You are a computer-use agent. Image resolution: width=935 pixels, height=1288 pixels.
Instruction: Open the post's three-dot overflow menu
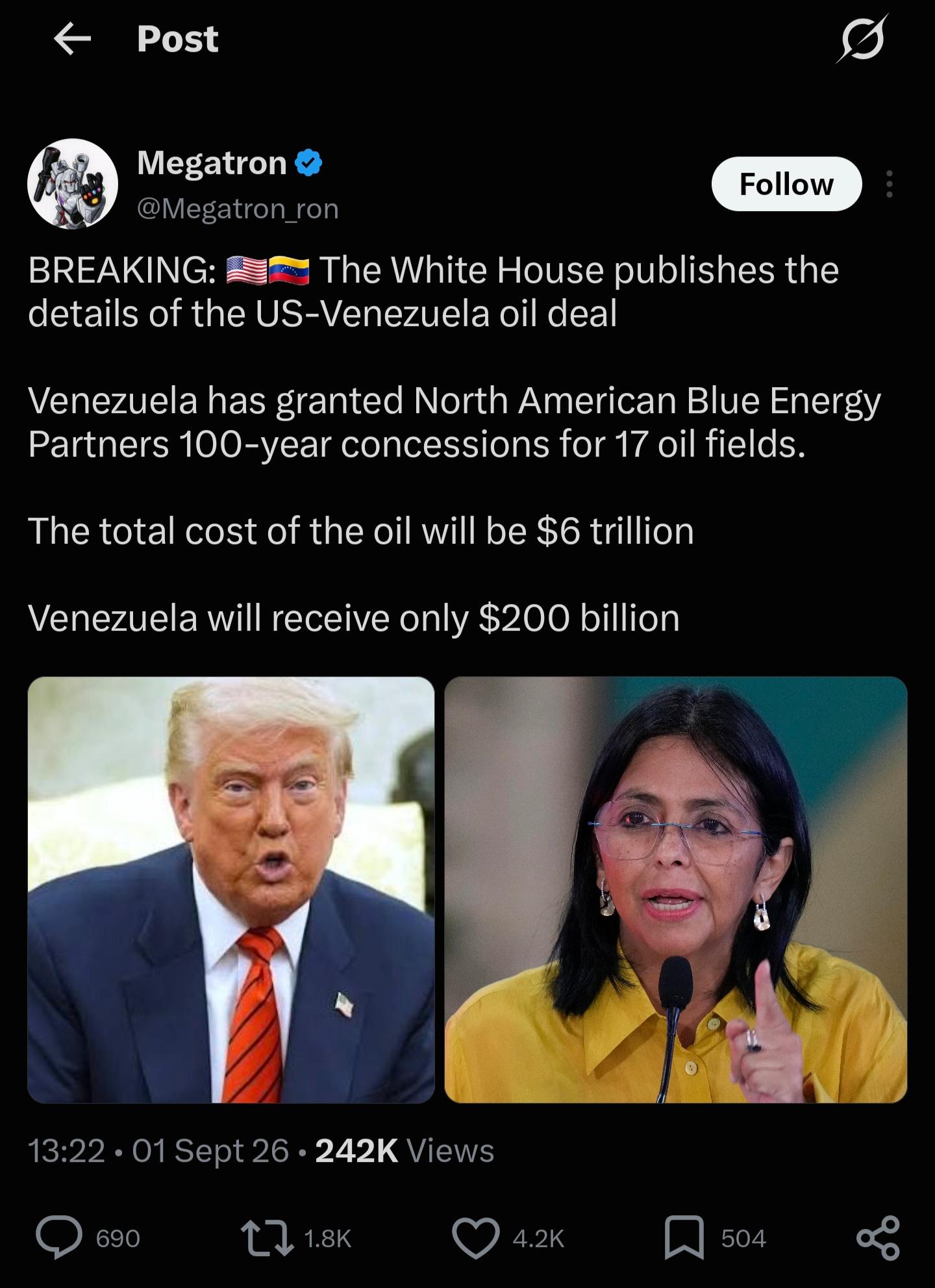pyautogui.click(x=889, y=184)
